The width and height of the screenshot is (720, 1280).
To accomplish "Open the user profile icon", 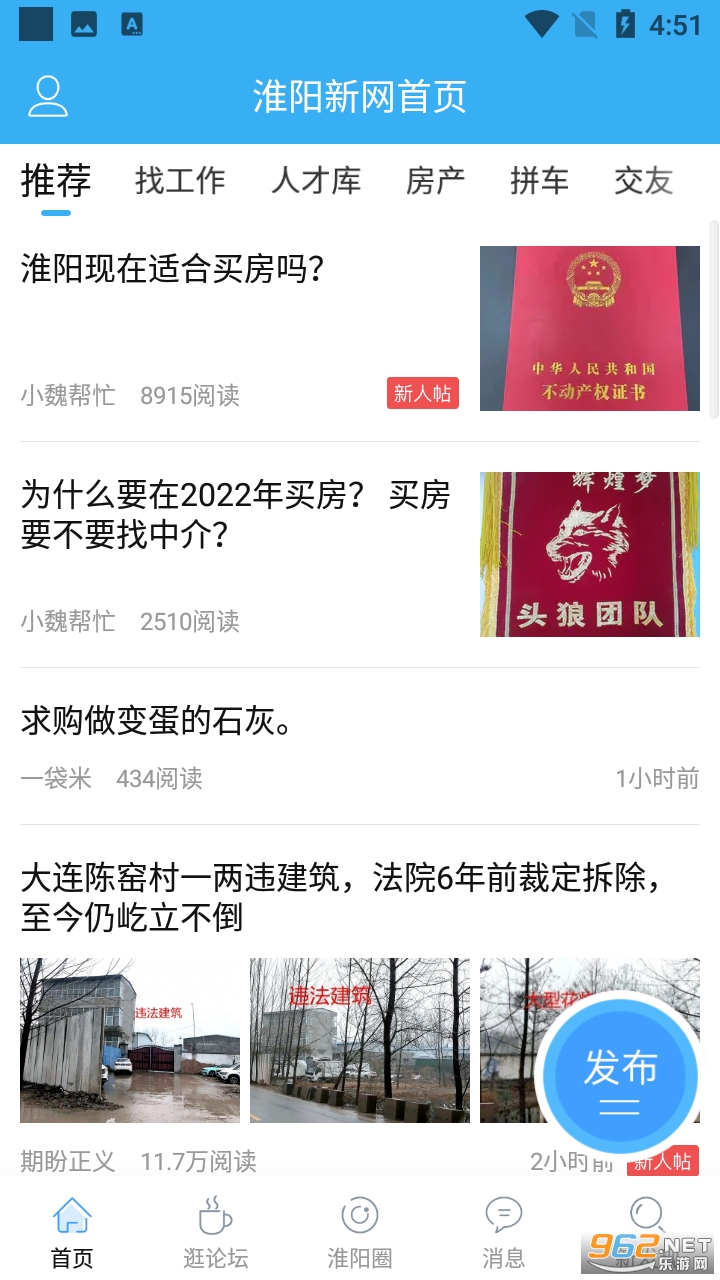I will pyautogui.click(x=47, y=97).
